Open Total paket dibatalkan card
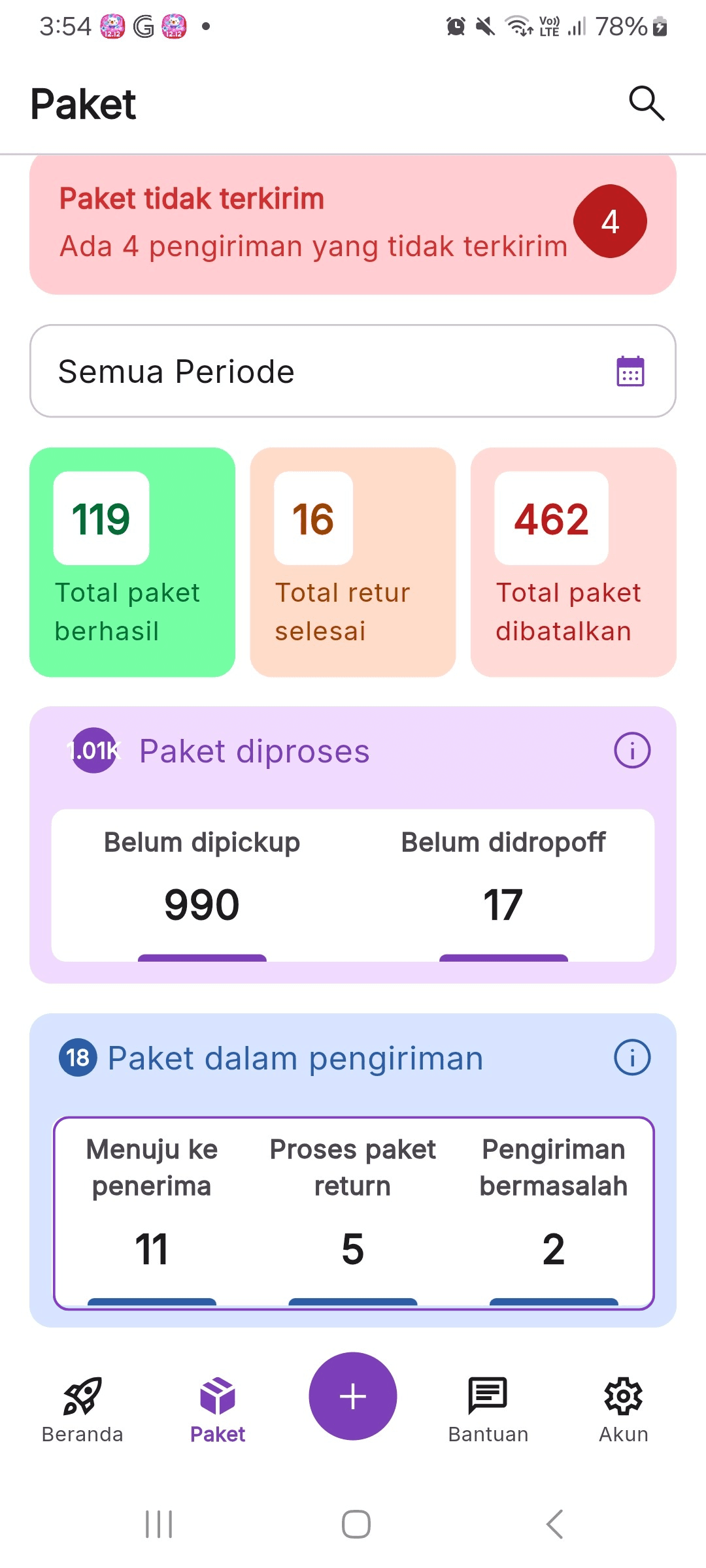The height and width of the screenshot is (1568, 706). (573, 561)
